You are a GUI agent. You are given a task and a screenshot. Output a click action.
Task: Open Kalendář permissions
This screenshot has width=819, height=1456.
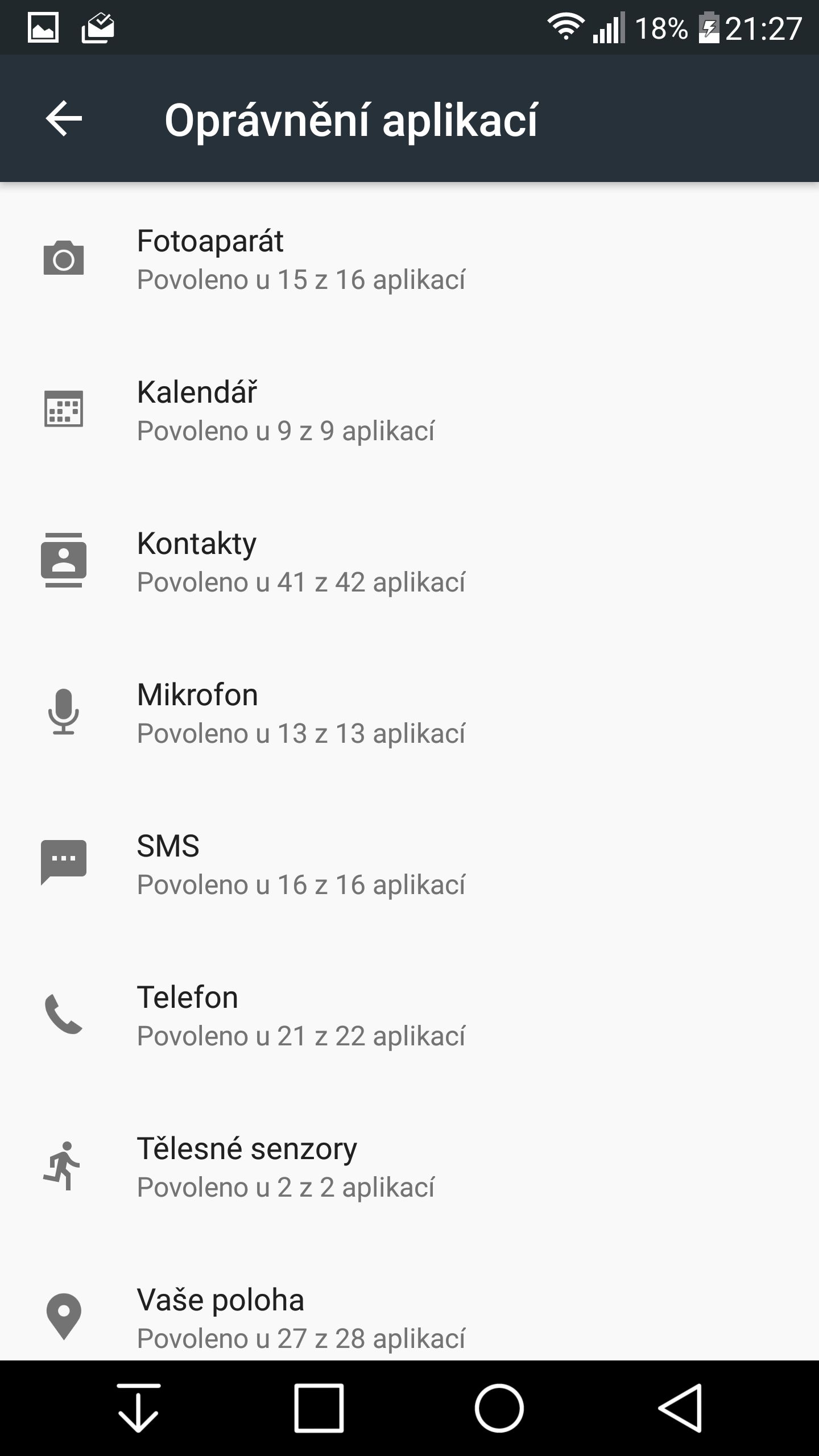[409, 411]
